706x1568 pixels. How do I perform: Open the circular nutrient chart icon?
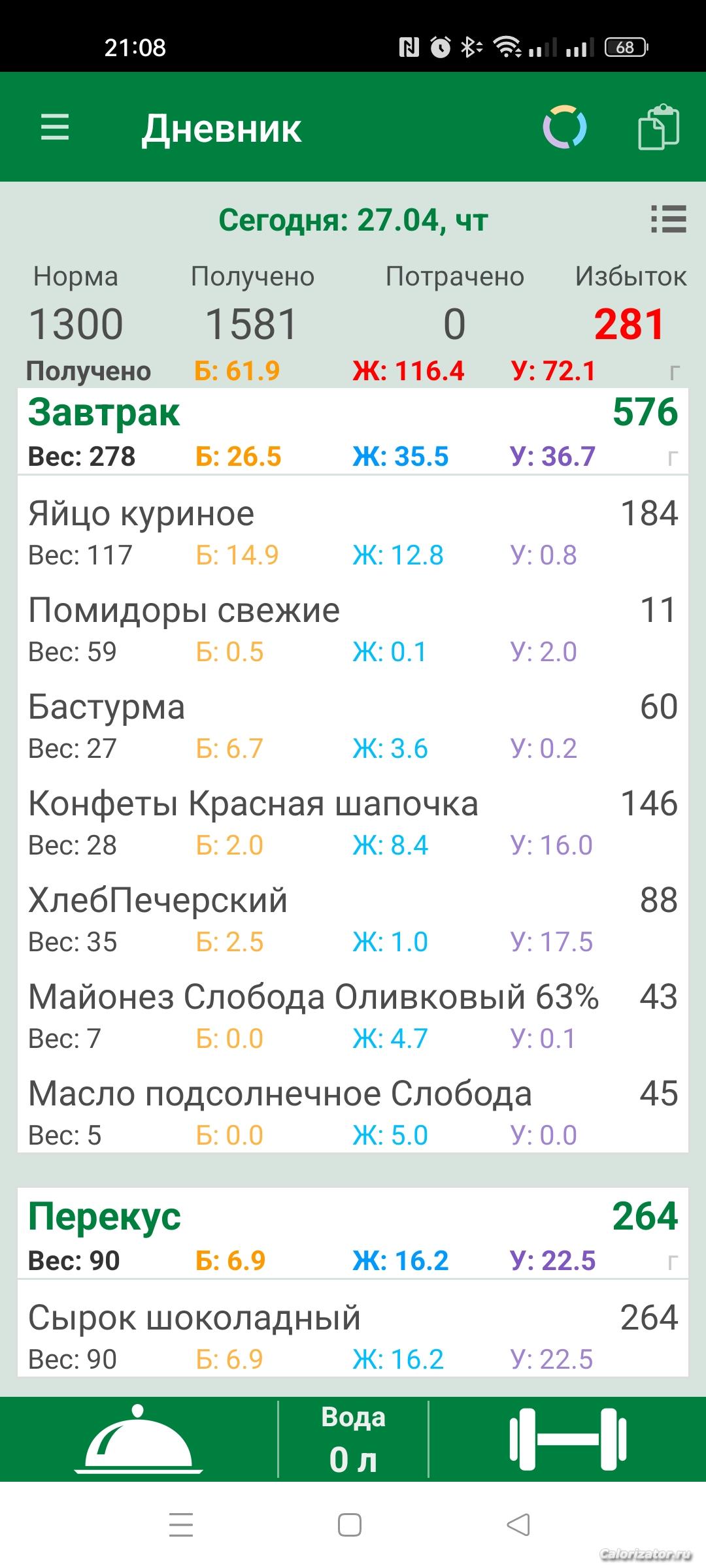point(565,127)
